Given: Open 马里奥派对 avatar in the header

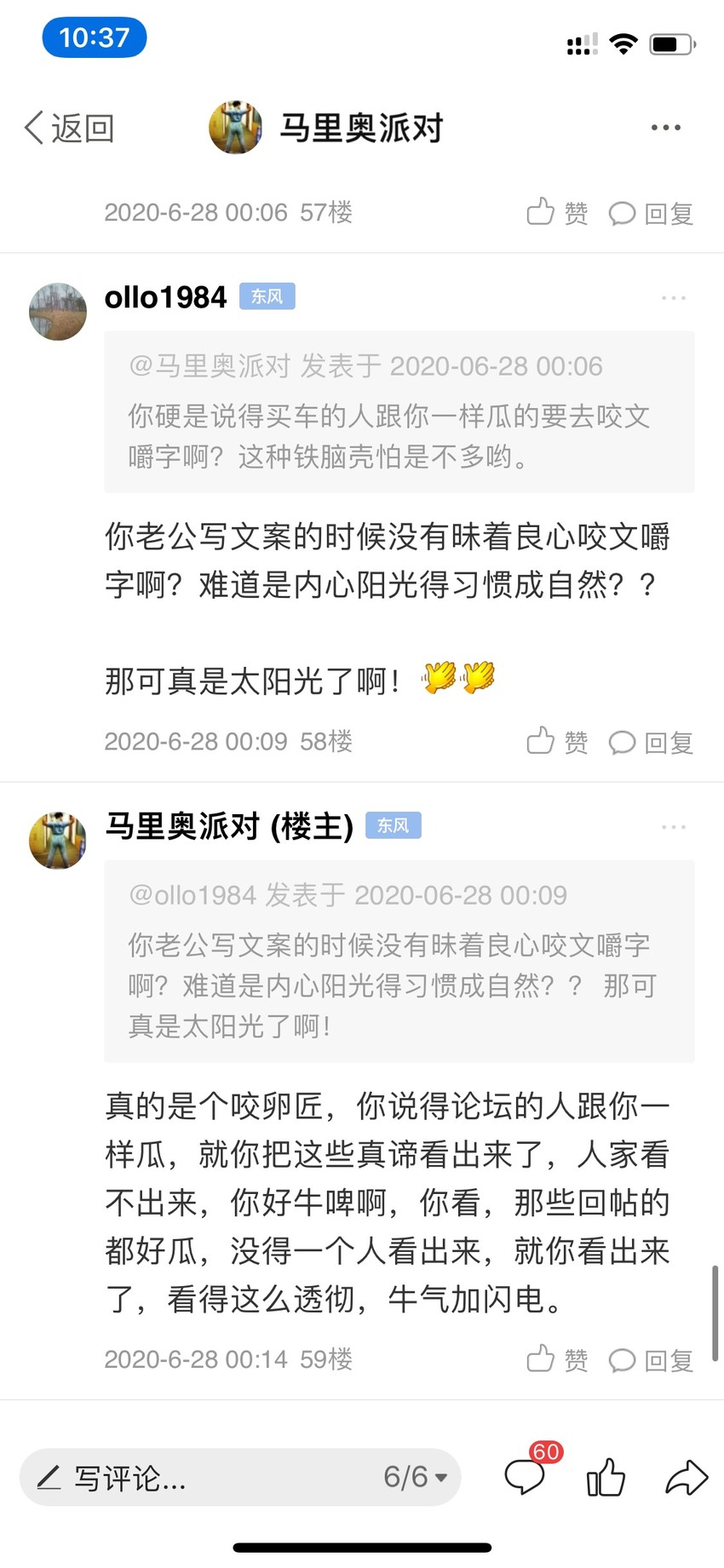Looking at the screenshot, I should pos(235,127).
